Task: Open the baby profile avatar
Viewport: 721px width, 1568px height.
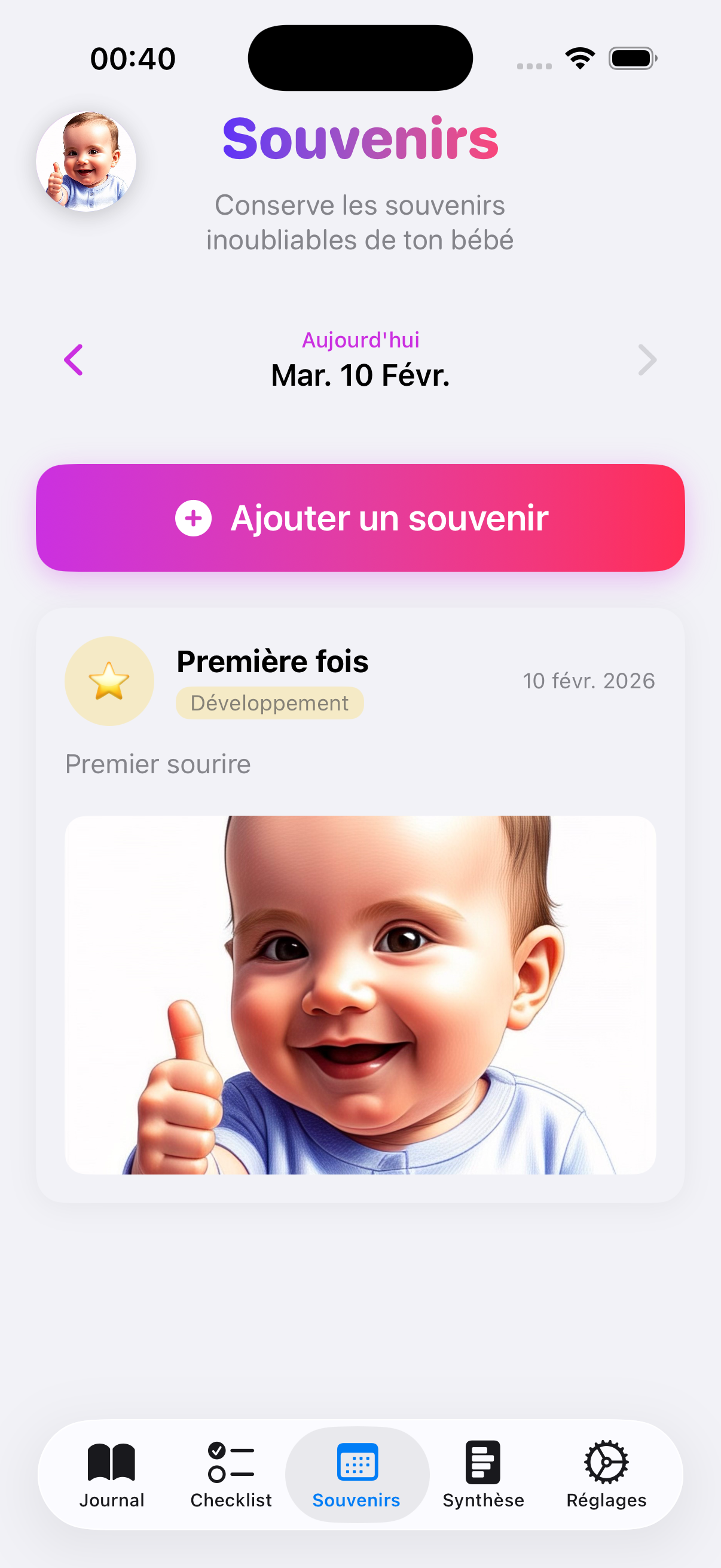Action: [x=85, y=161]
